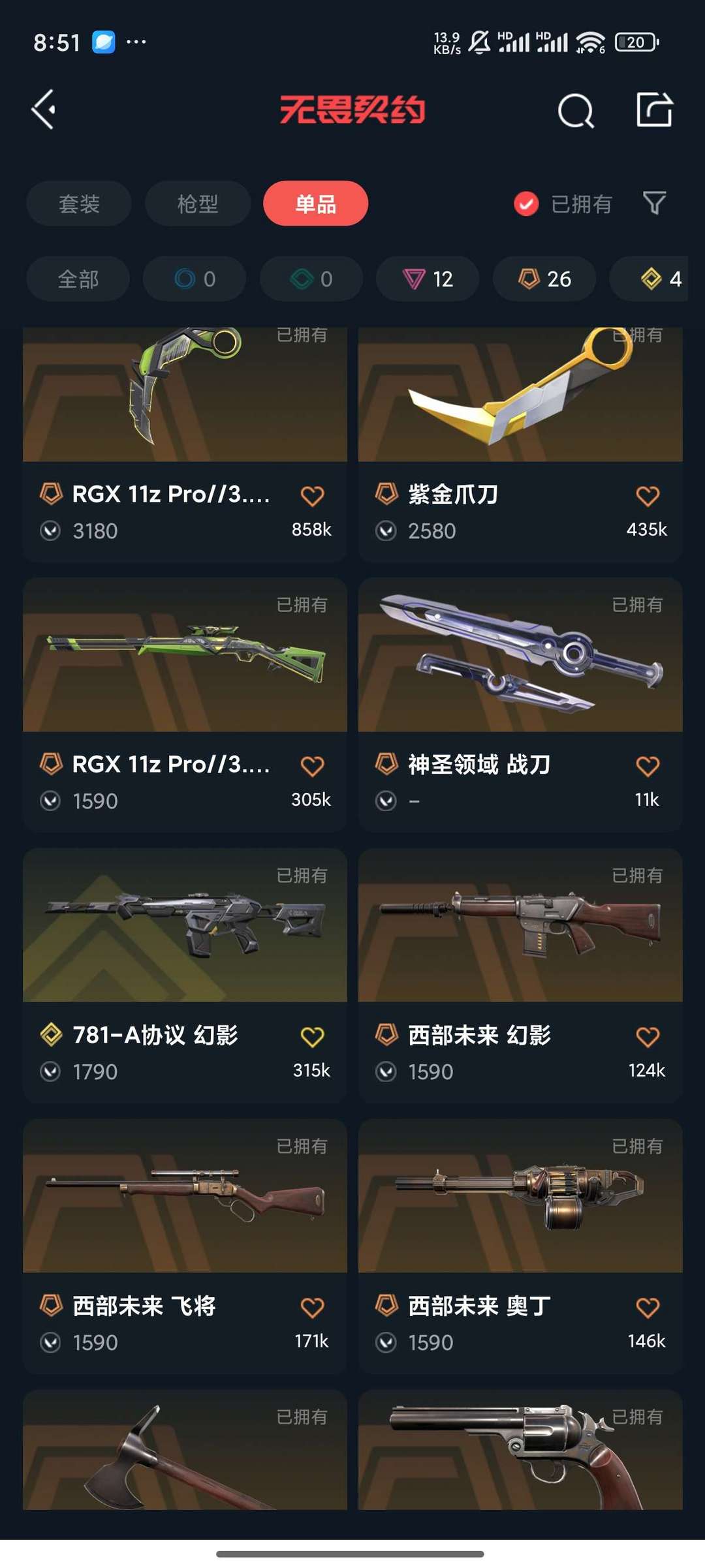The image size is (705, 1568).
Task: Open the 781-A协议 幻影 card
Action: [x=185, y=976]
